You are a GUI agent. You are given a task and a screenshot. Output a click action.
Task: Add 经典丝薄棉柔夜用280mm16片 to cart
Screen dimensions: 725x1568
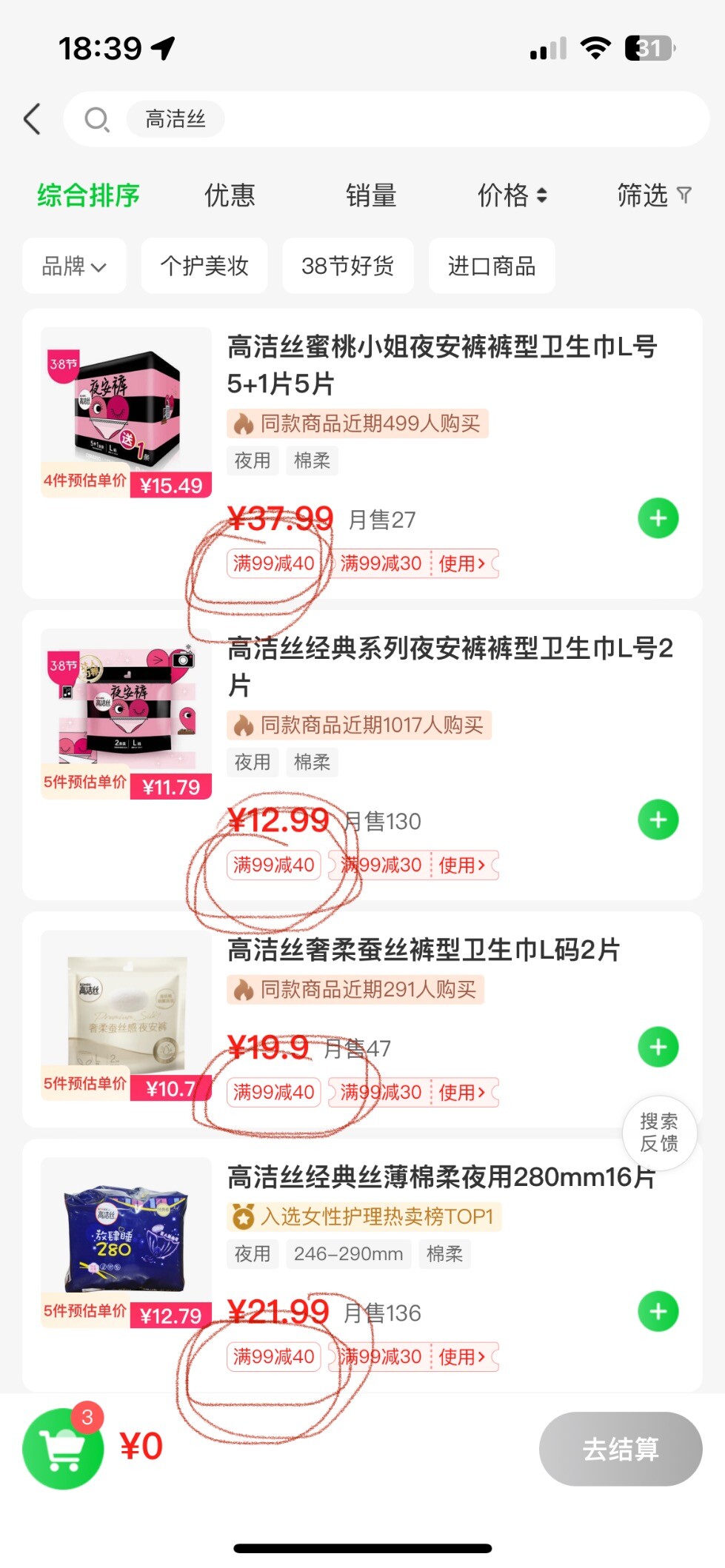click(658, 1311)
